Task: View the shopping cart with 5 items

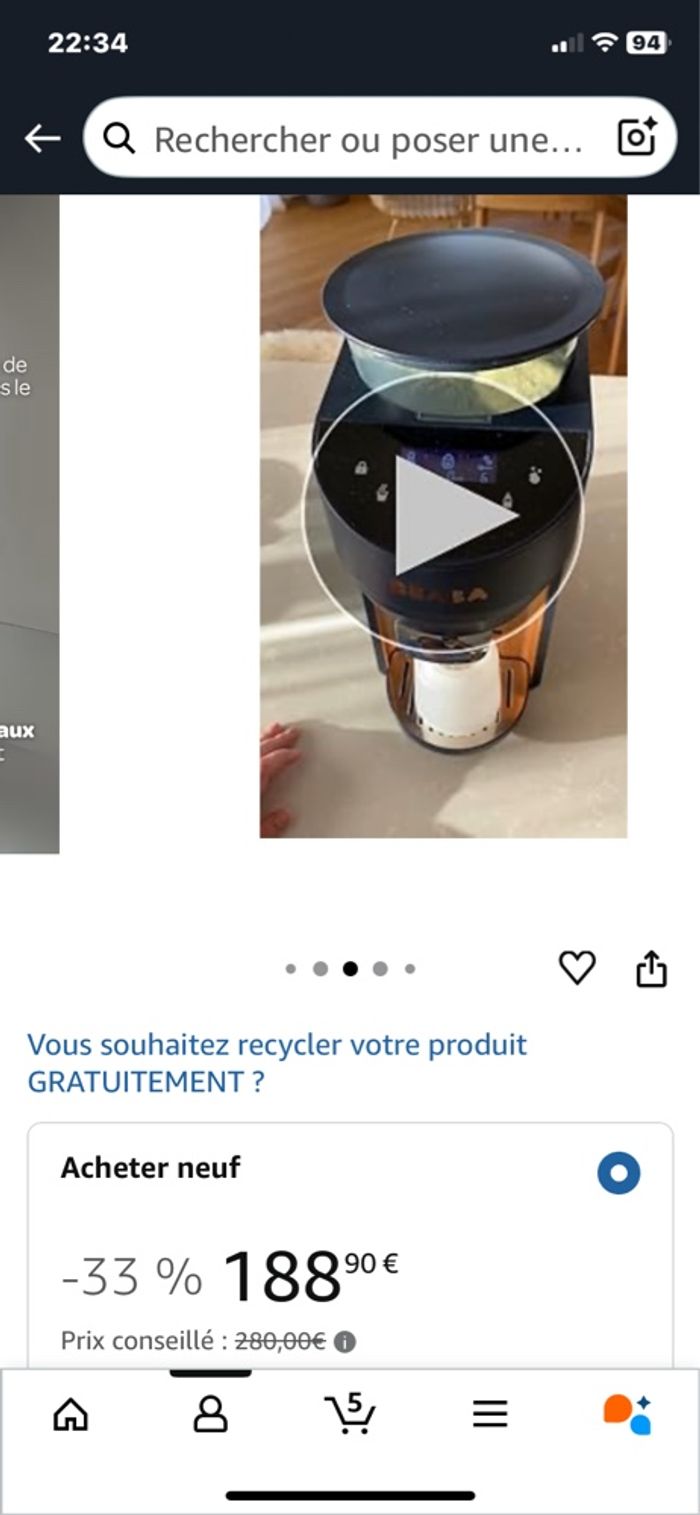Action: coord(350,1414)
